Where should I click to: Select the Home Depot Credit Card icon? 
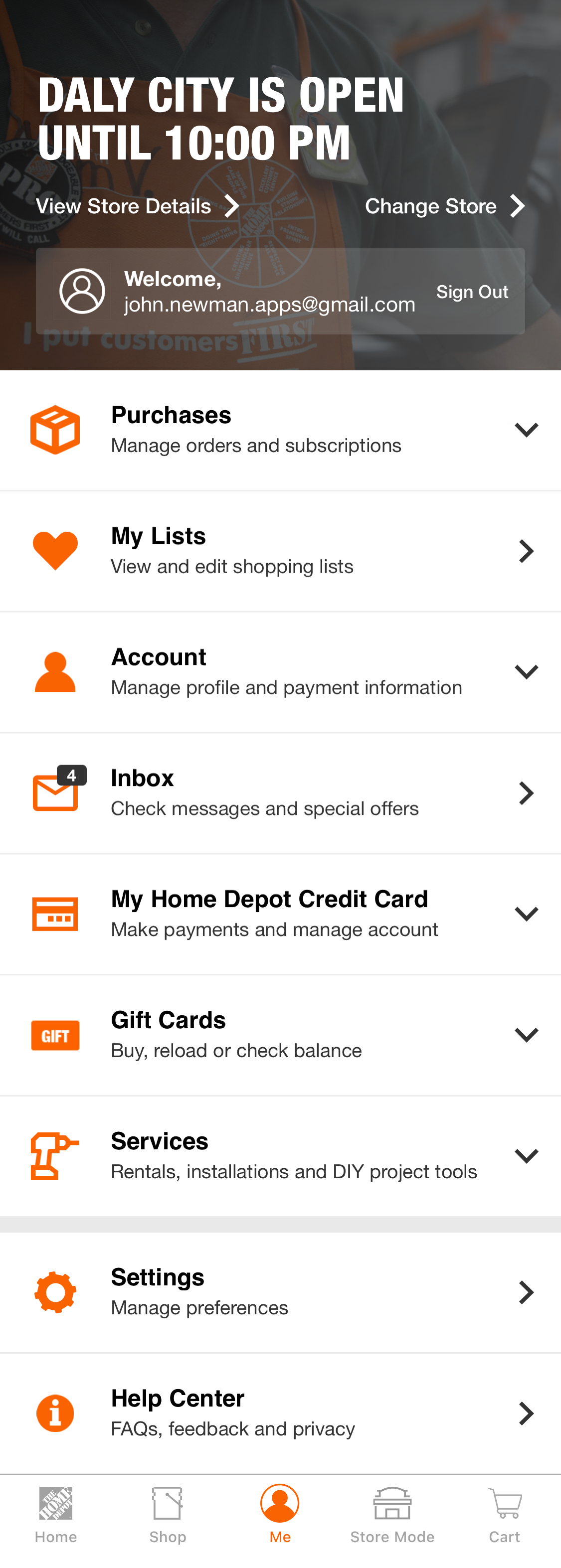point(55,913)
